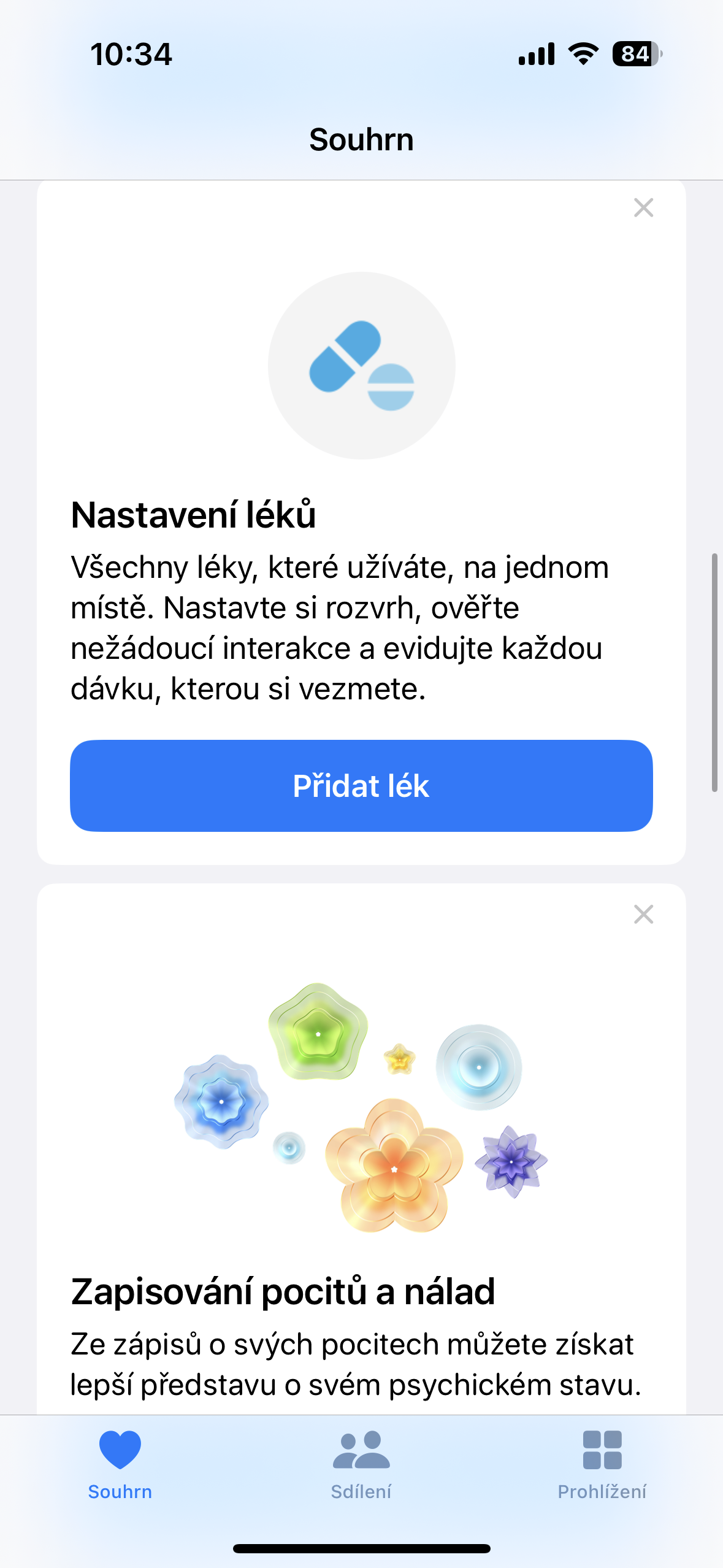The width and height of the screenshot is (723, 1568).
Task: Close the Zapisování pocitů a nálad card
Action: (643, 914)
